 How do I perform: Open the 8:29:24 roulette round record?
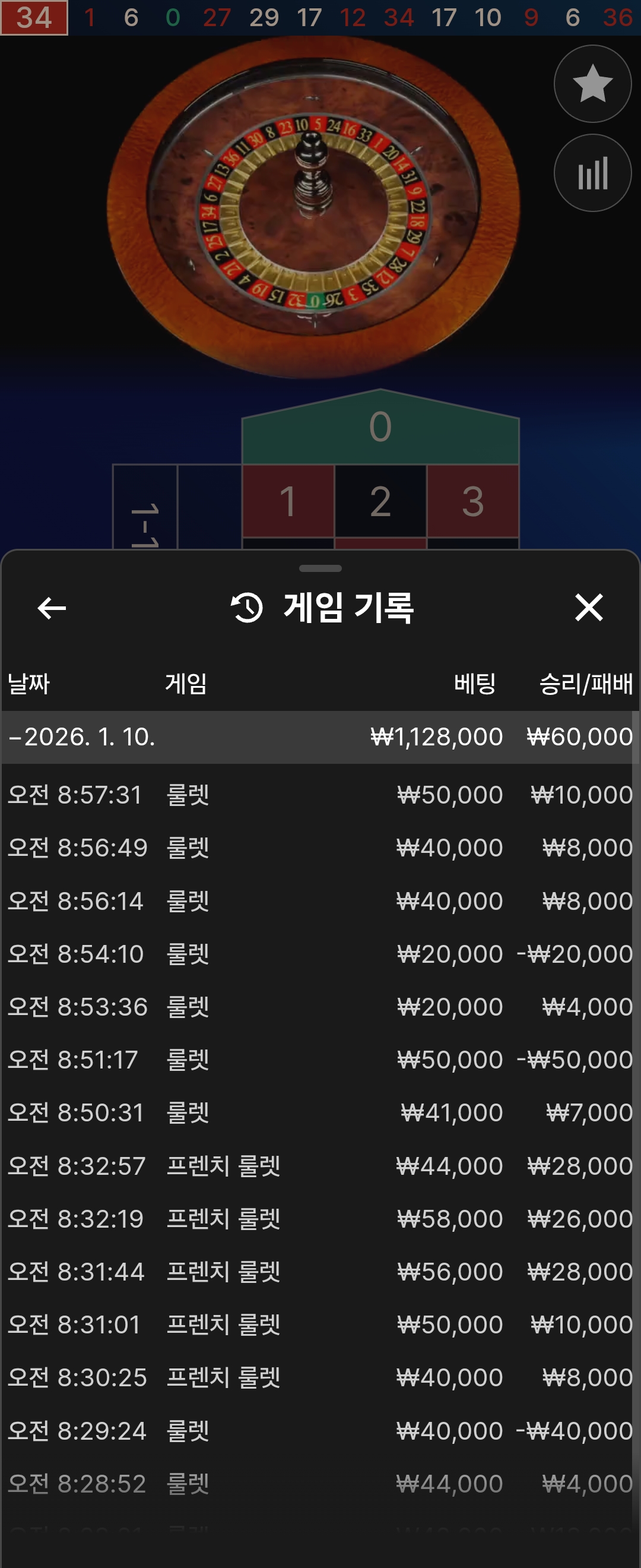(x=320, y=1430)
